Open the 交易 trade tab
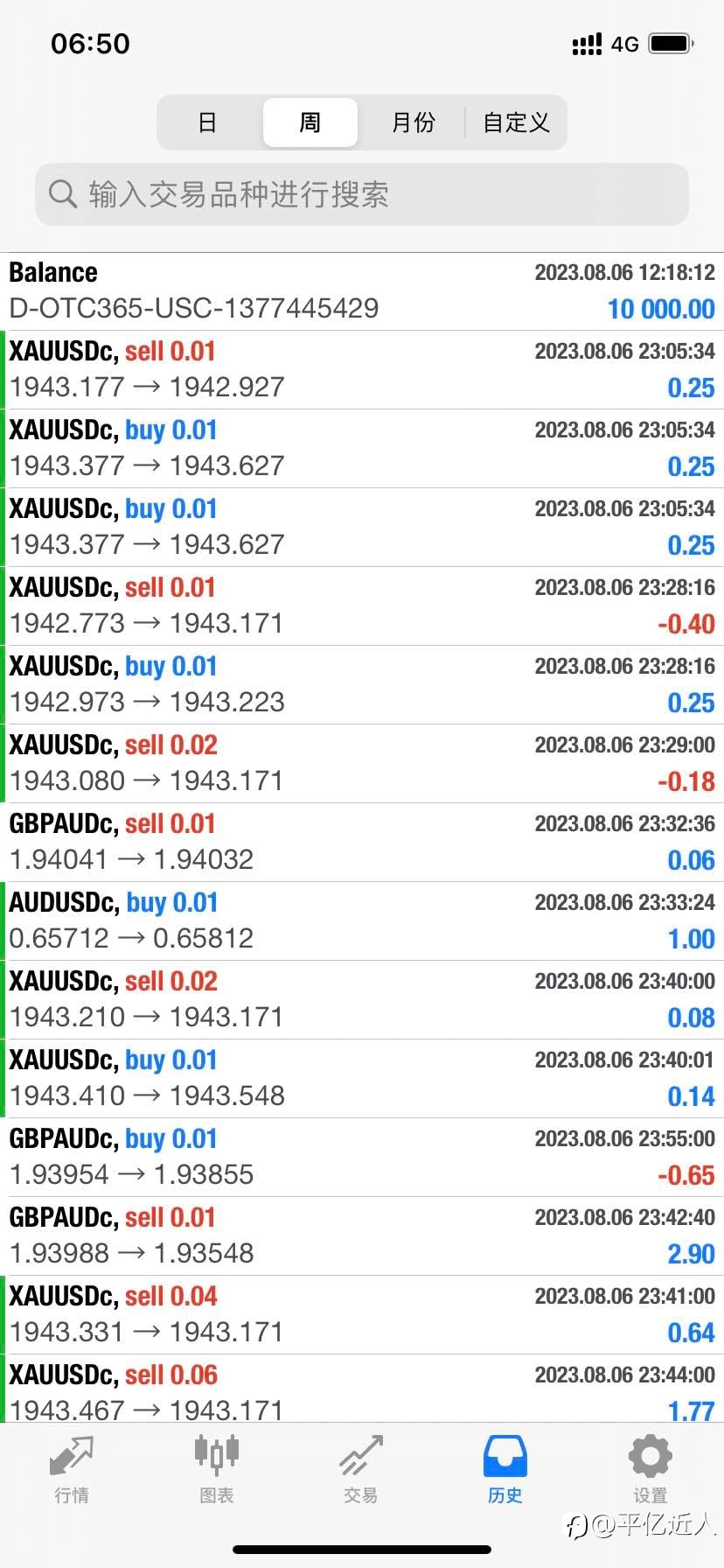The image size is (724, 1568). point(361,1470)
